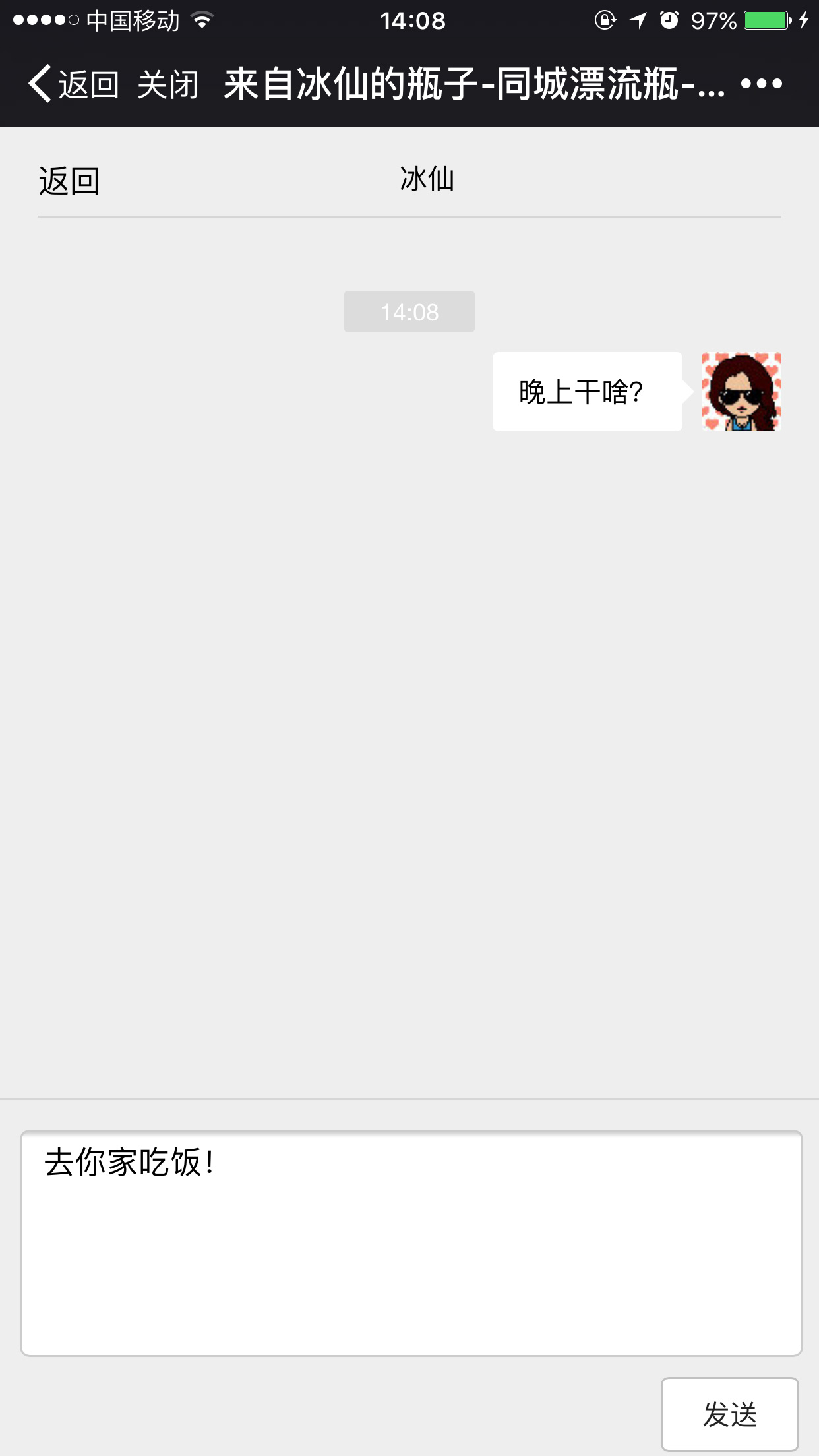Send the message with 发送

click(x=729, y=1414)
